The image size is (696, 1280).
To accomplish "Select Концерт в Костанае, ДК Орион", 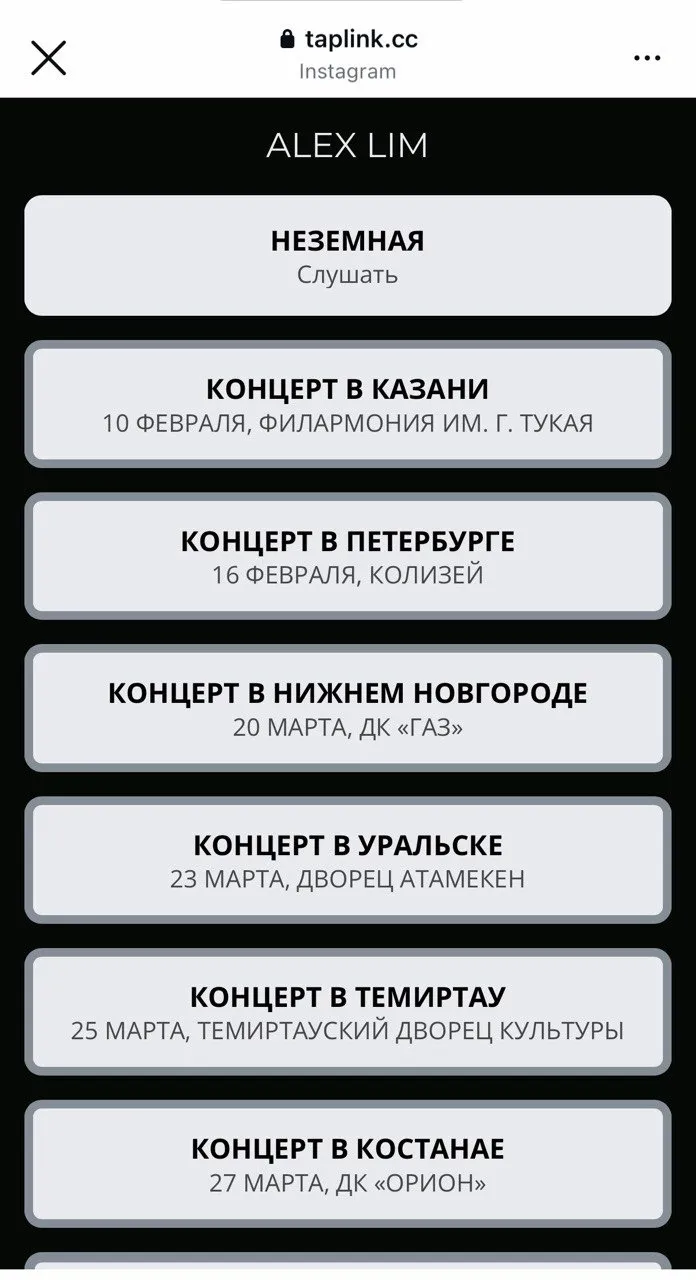I will 347,1164.
